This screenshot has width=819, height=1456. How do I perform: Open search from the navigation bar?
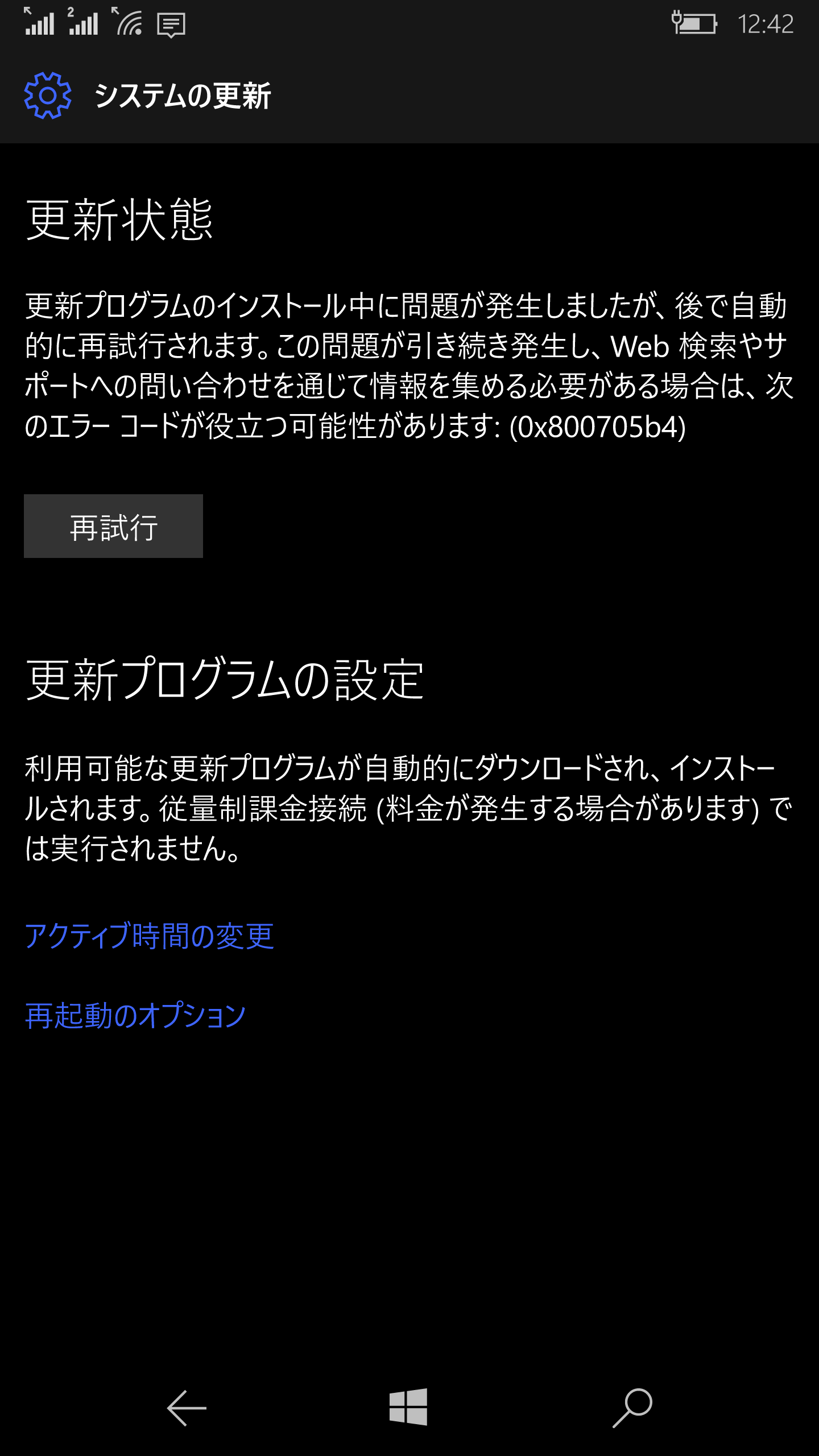coord(632,1408)
